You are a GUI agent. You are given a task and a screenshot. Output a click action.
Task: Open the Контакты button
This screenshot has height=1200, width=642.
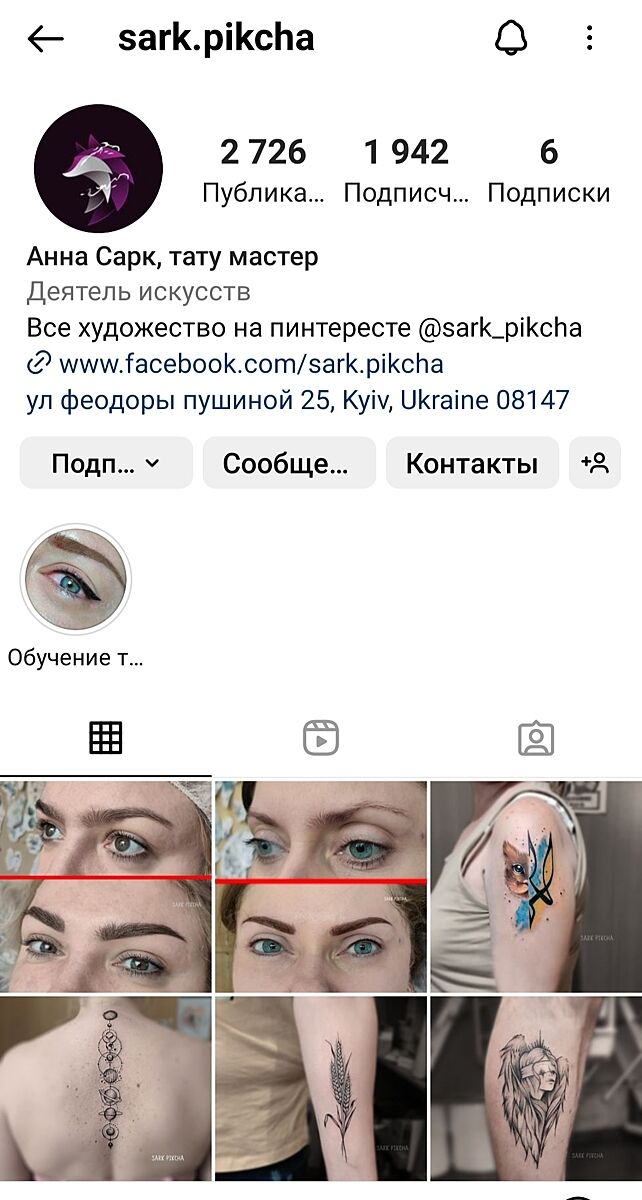pos(472,463)
